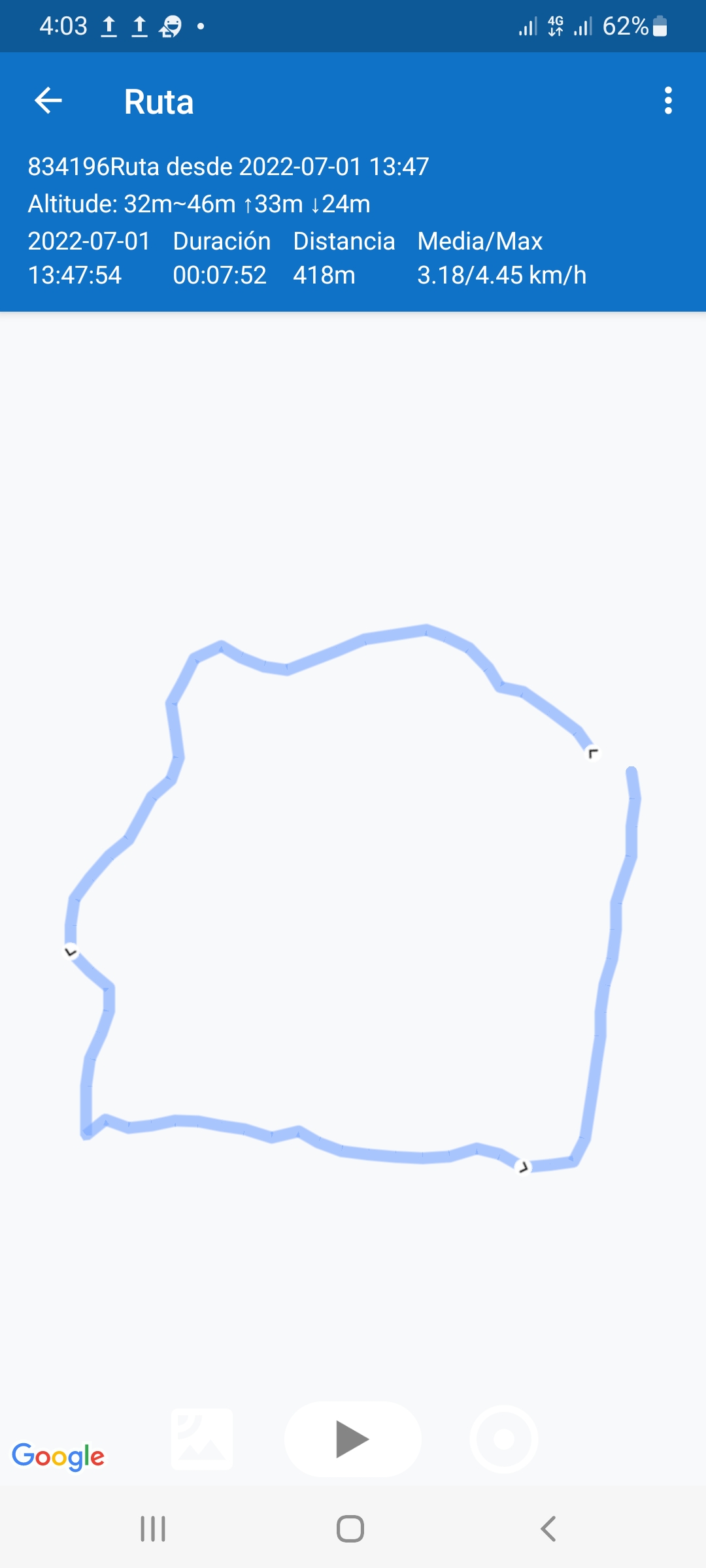Tap the circular record button

[x=503, y=1439]
